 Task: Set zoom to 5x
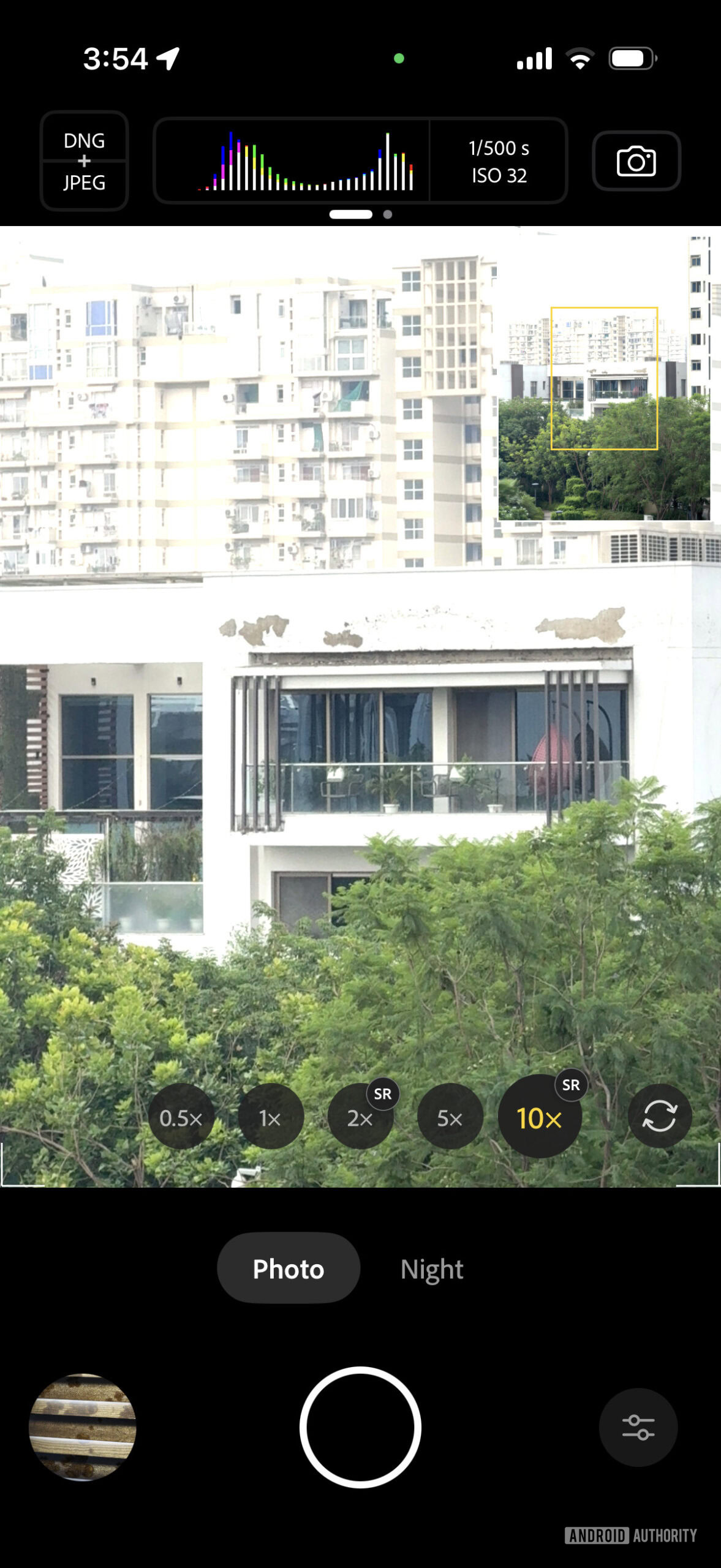point(450,1118)
